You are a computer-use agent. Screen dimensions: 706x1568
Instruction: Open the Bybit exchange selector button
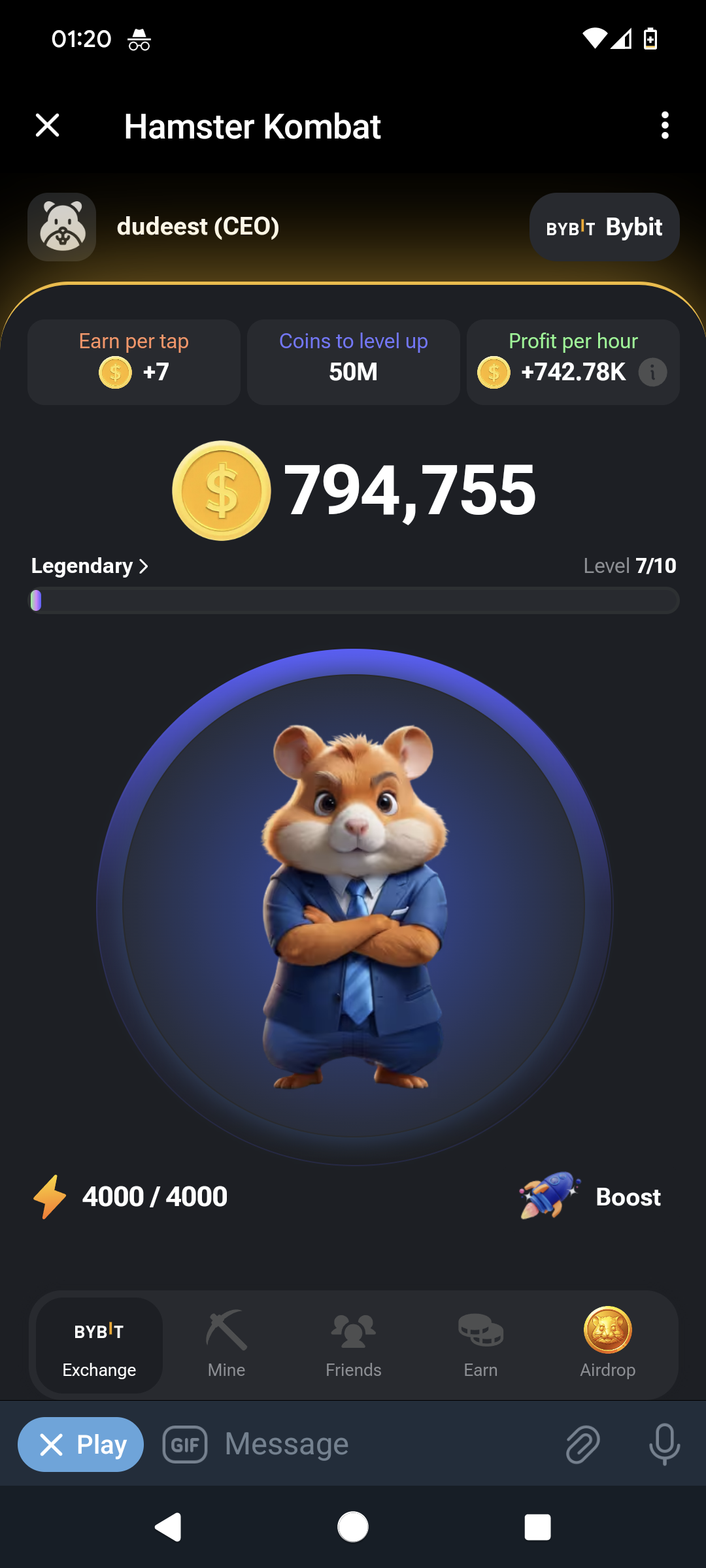click(x=604, y=227)
